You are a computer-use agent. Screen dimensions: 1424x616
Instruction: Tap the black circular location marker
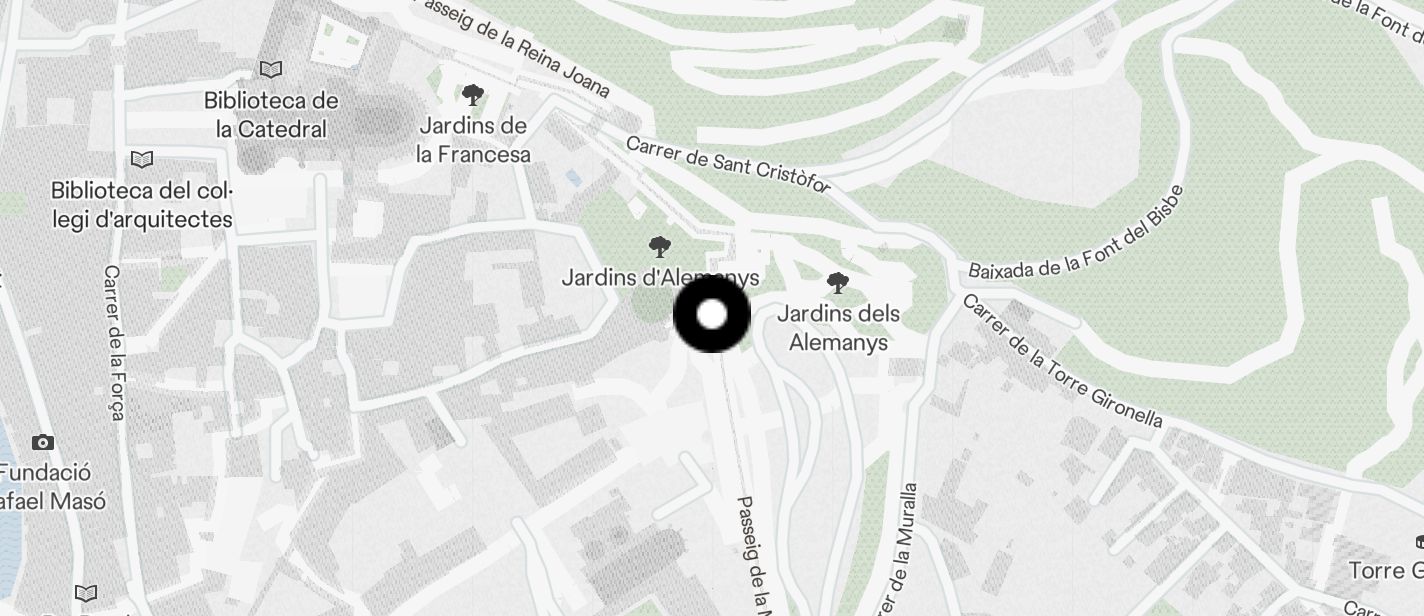point(711,315)
